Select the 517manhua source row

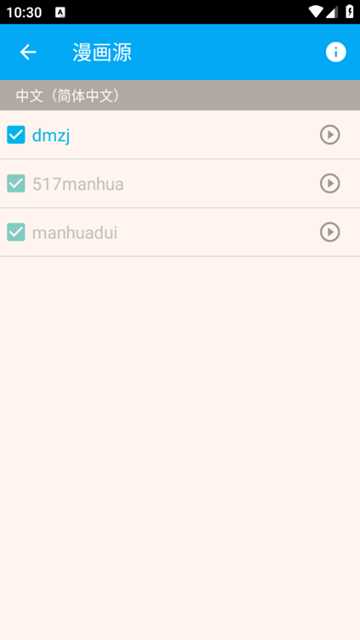tap(180, 183)
